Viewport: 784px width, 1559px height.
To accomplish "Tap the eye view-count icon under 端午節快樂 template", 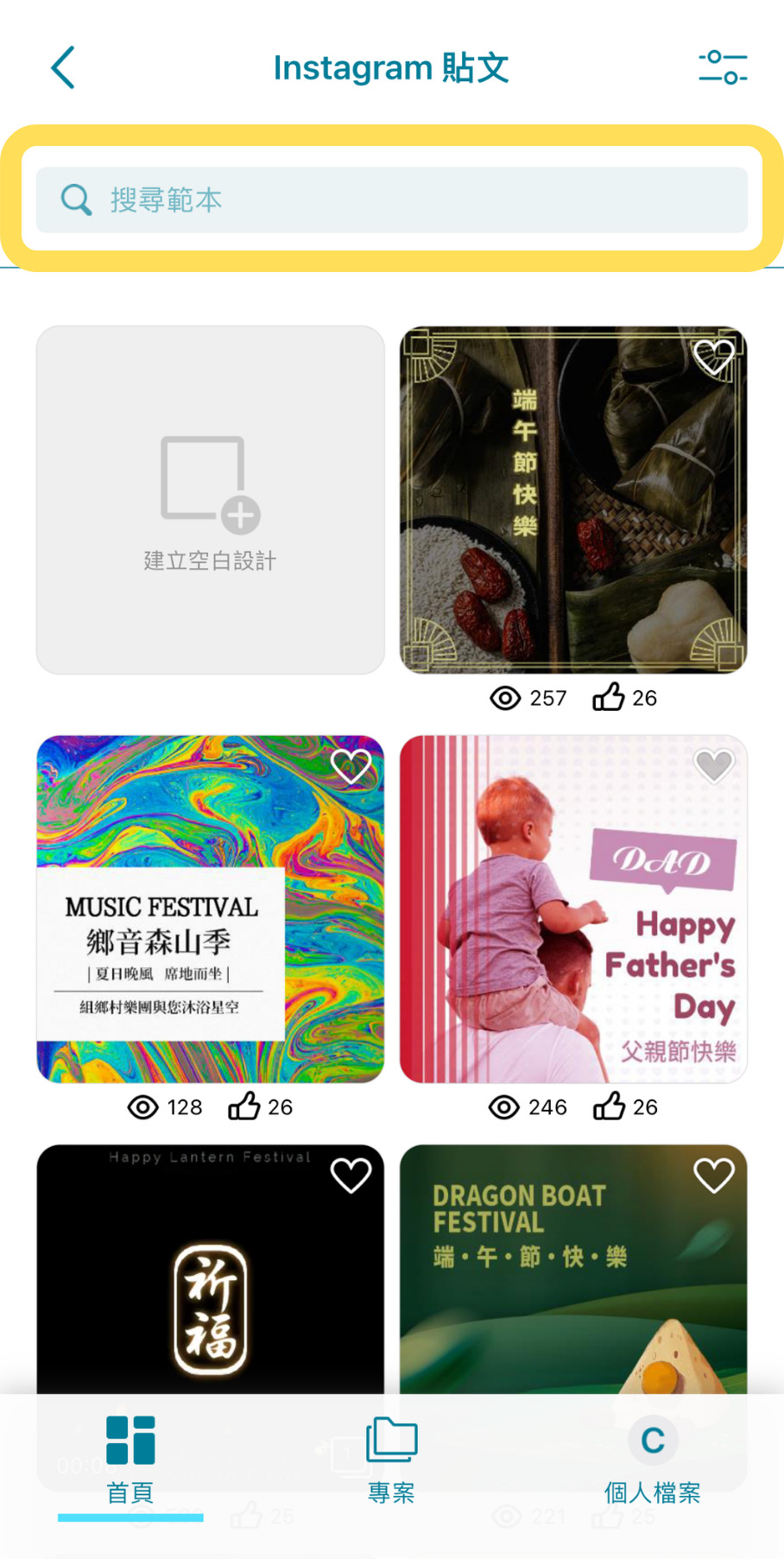I will (505, 698).
